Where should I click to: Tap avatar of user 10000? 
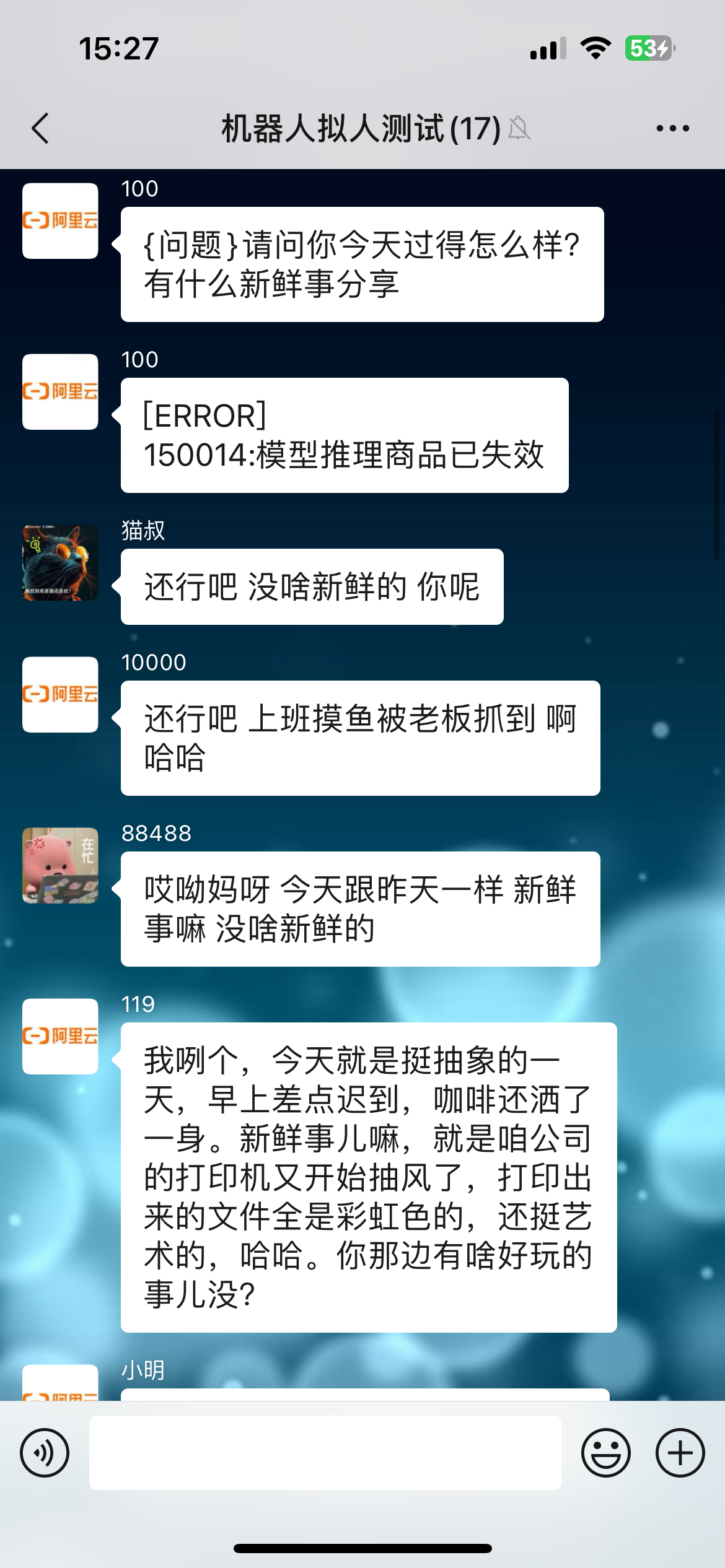60,694
